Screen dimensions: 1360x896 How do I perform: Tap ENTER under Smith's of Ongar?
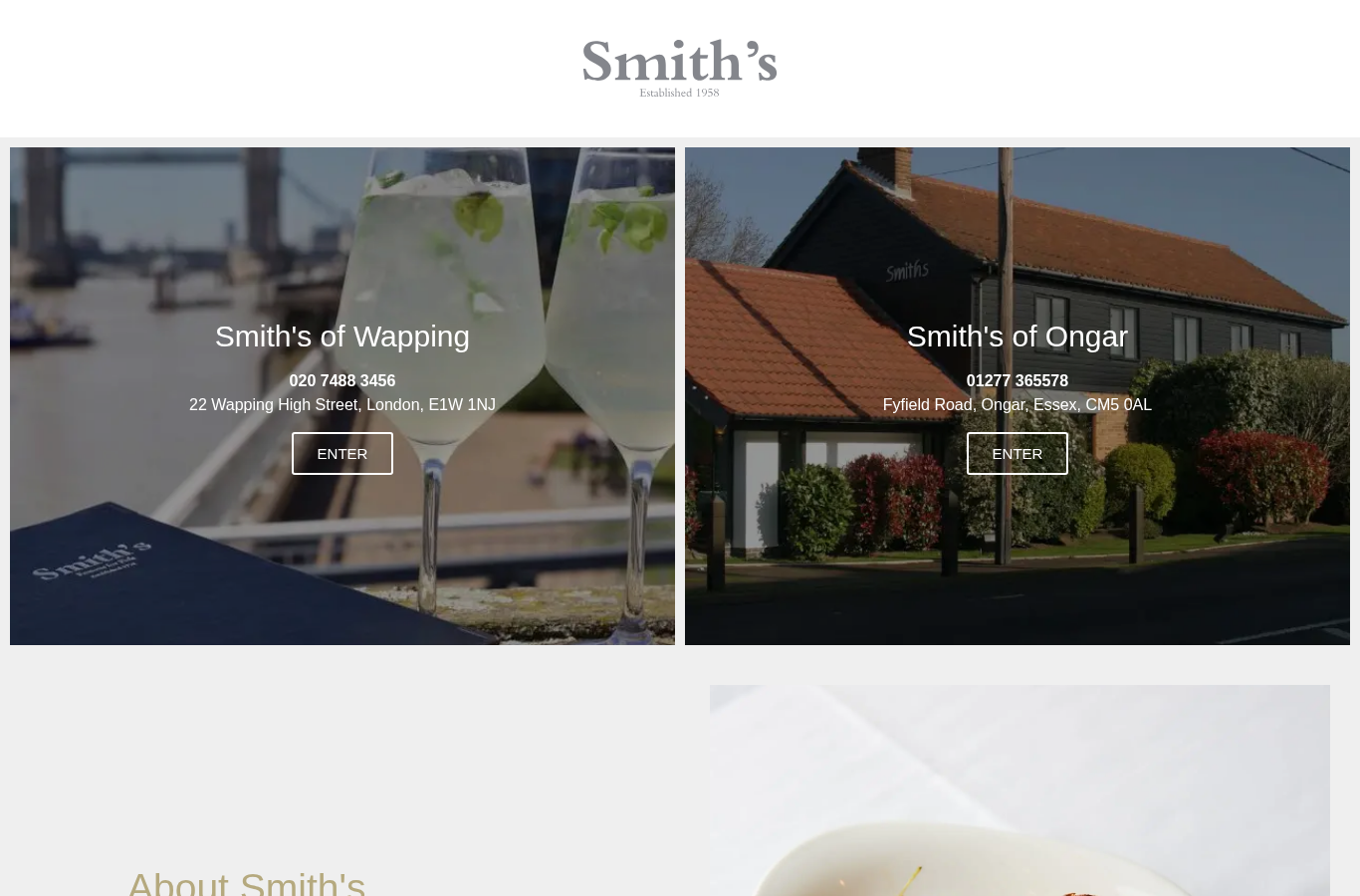pyautogui.click(x=1017, y=453)
